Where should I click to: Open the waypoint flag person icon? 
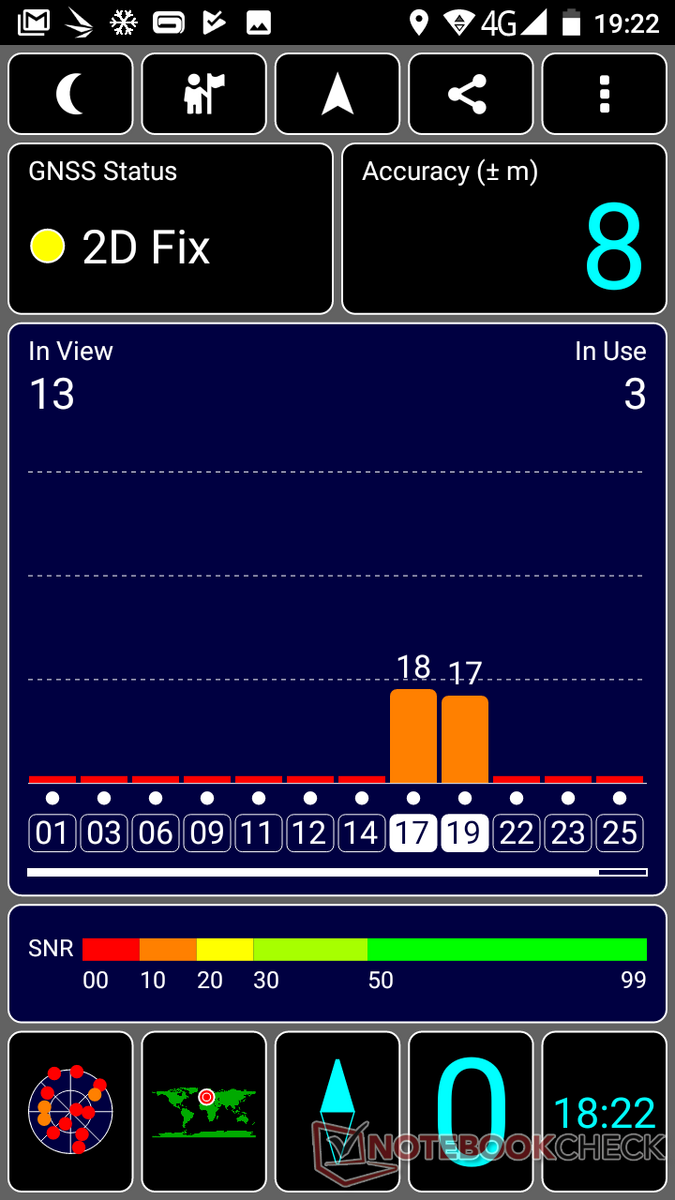click(204, 94)
